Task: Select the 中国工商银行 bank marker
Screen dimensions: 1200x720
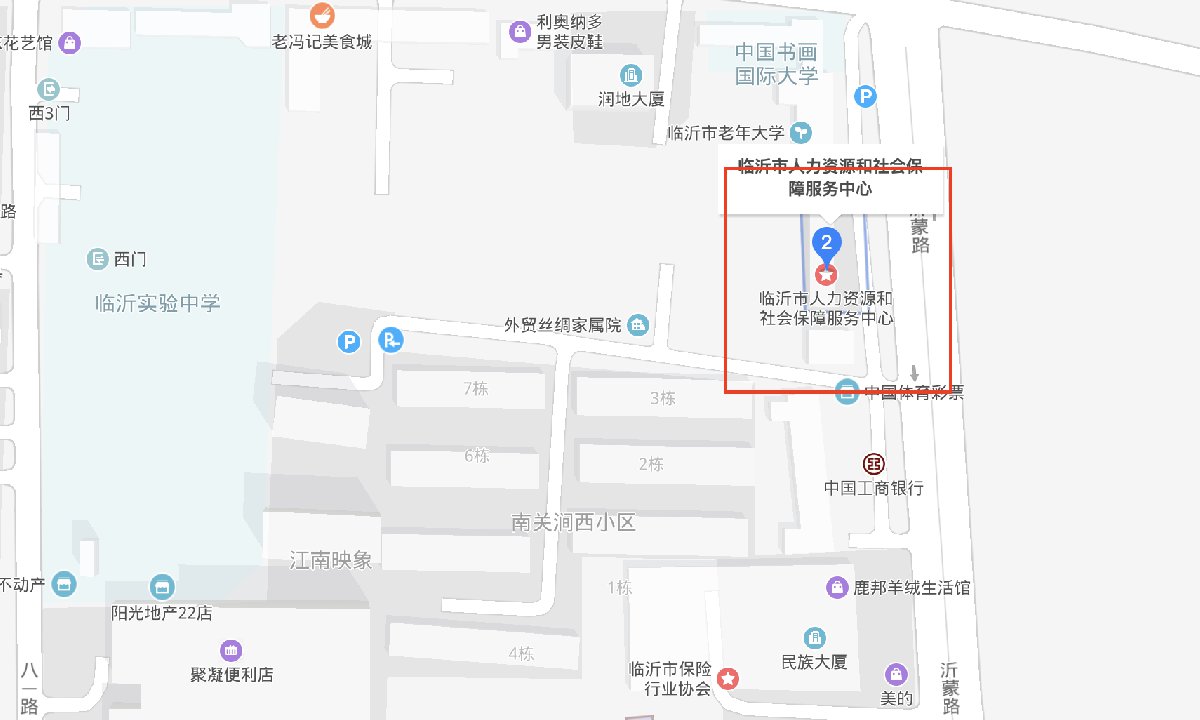Action: [874, 463]
